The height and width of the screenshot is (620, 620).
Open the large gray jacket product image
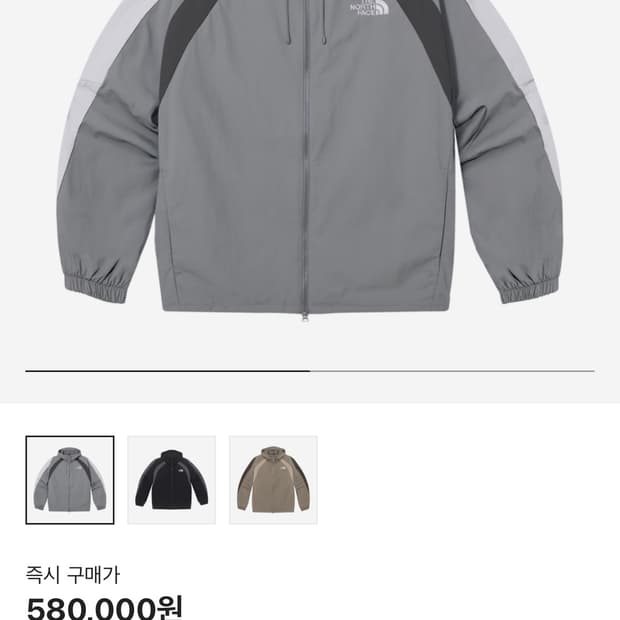(310, 170)
